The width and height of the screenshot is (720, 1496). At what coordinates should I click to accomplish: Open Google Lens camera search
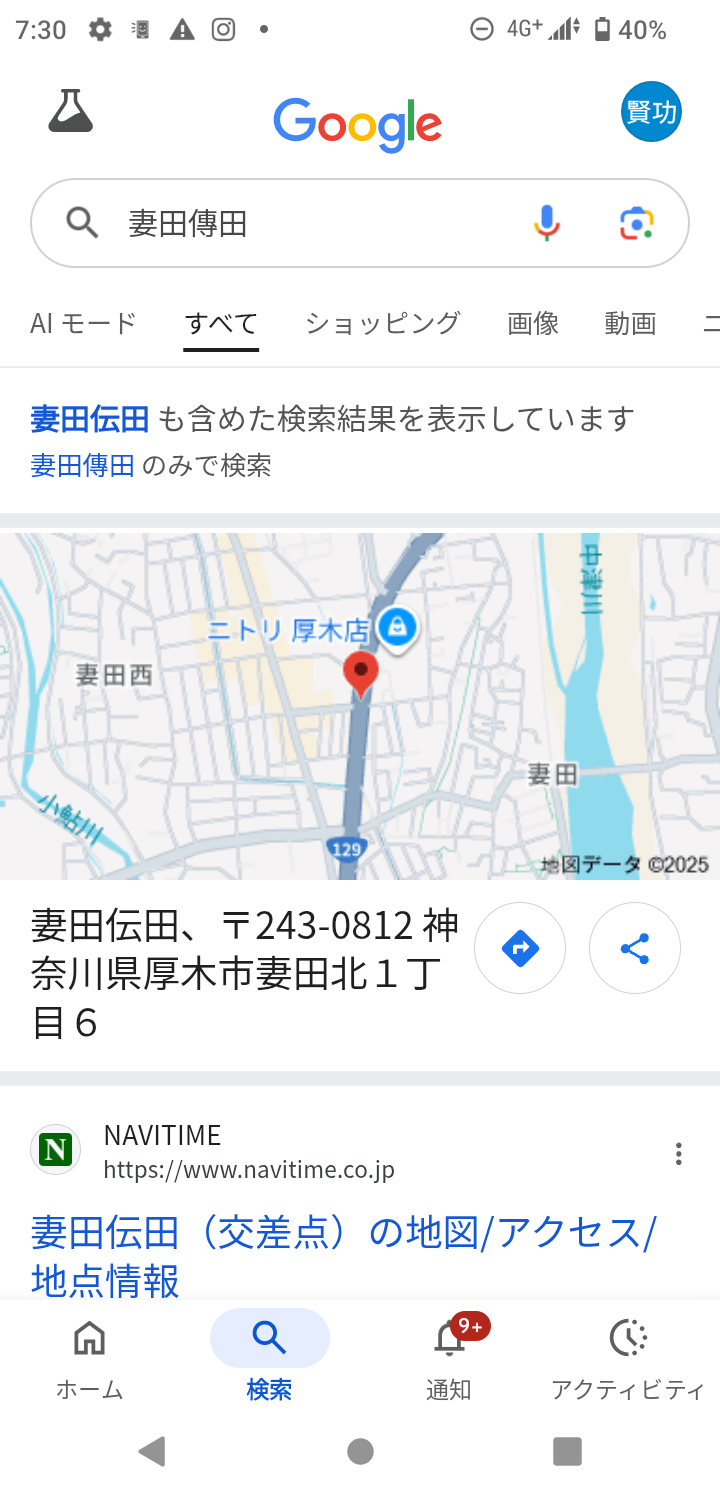coord(636,223)
